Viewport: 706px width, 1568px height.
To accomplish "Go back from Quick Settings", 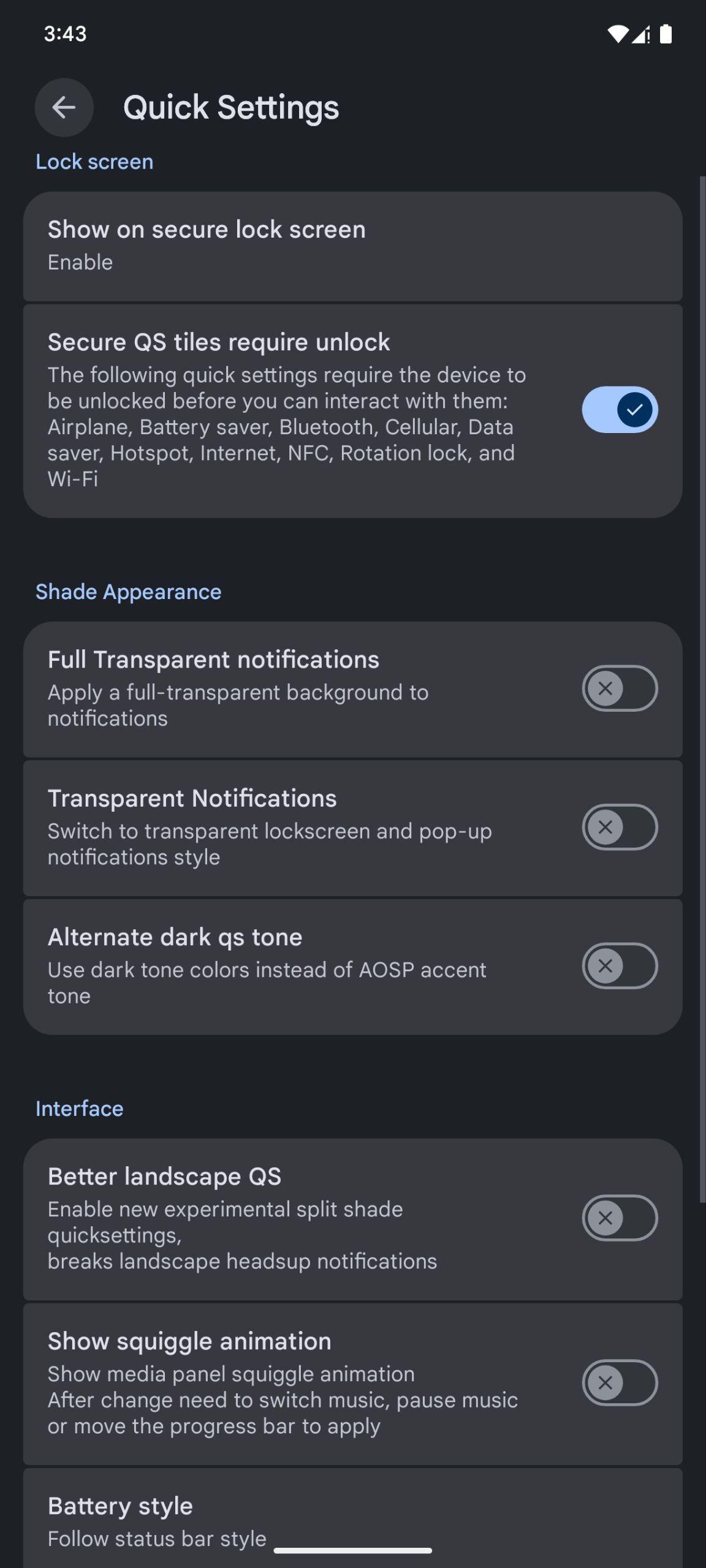I will coord(64,108).
